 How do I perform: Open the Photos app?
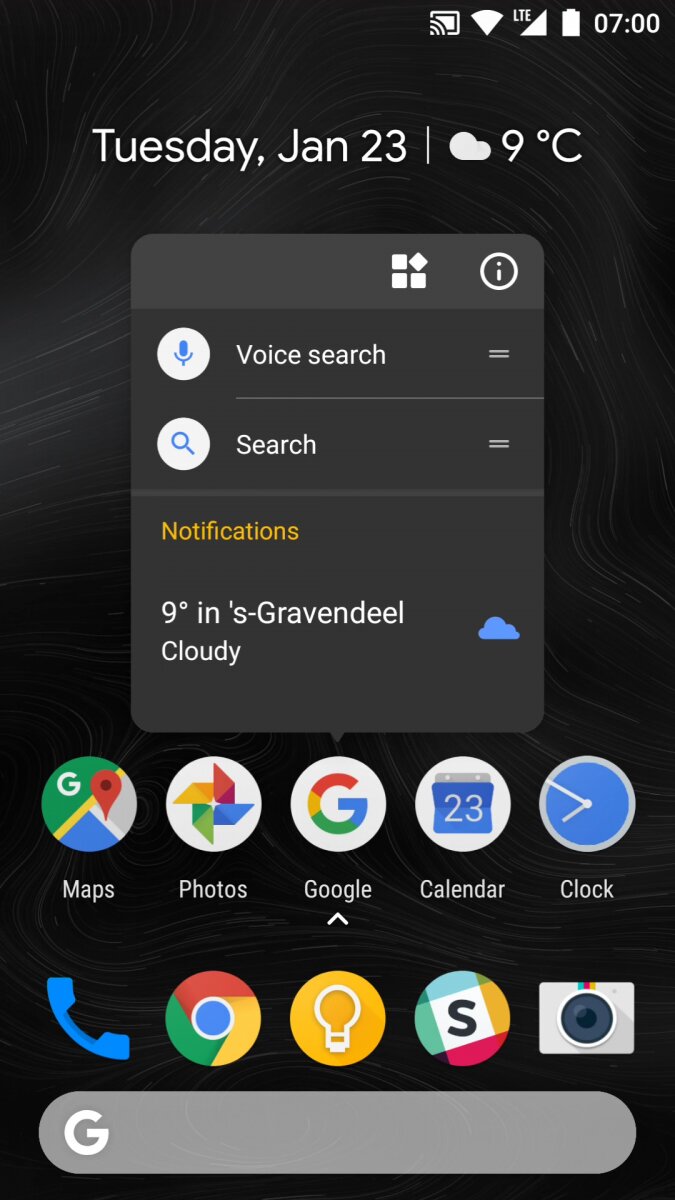(213, 805)
